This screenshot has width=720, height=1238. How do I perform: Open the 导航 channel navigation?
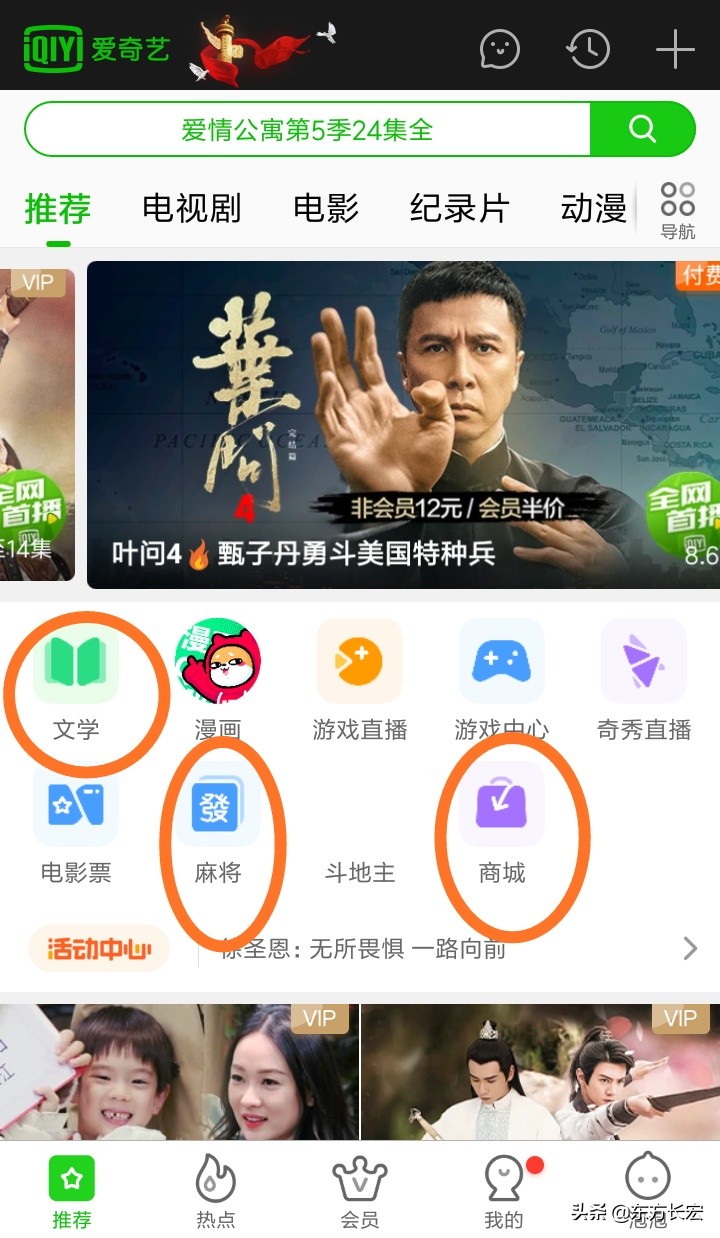coord(677,210)
